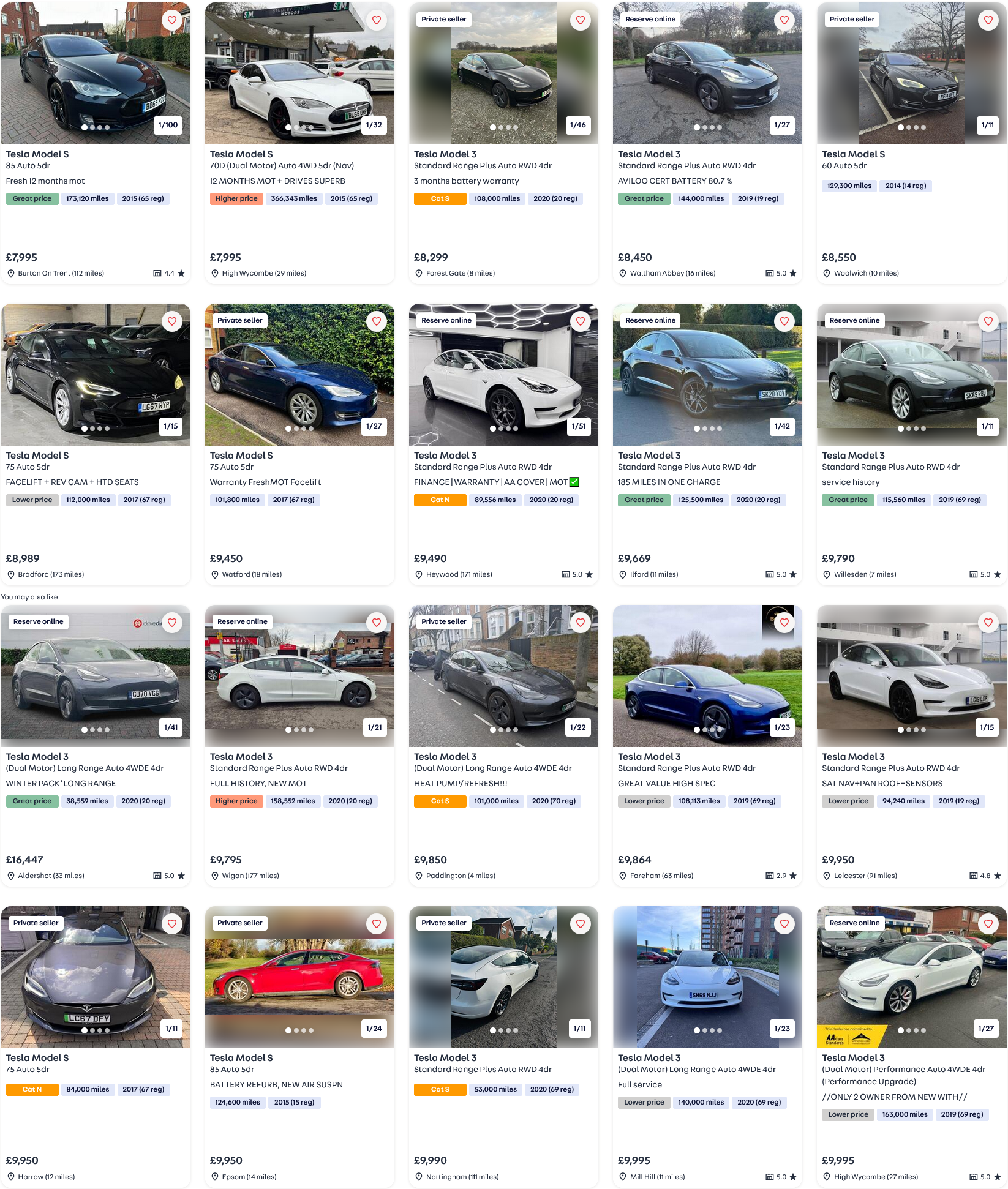Open the £9,790 Willesden Model 3 card
The height and width of the screenshot is (1189, 1008).
pyautogui.click(x=853, y=456)
